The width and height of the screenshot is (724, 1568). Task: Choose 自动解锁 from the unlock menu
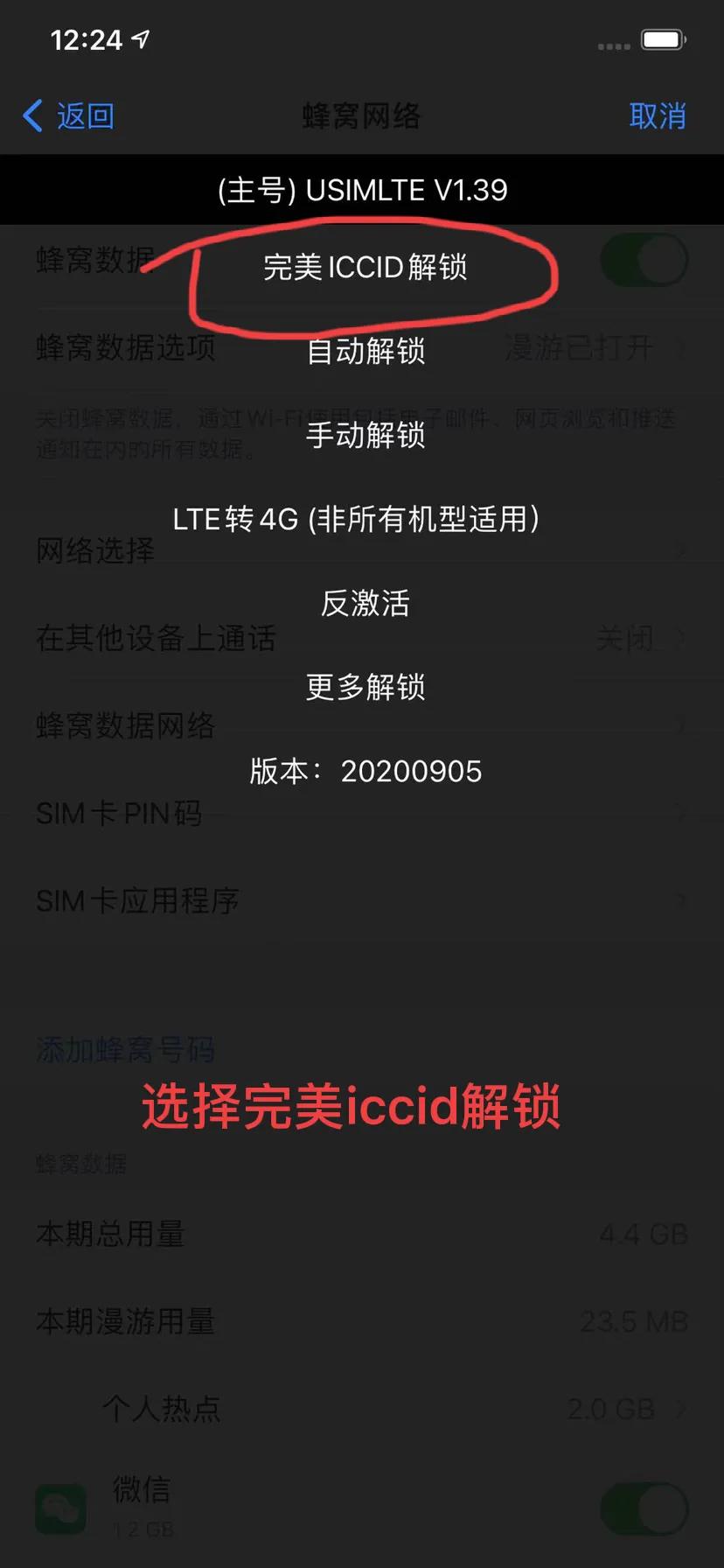[x=366, y=352]
